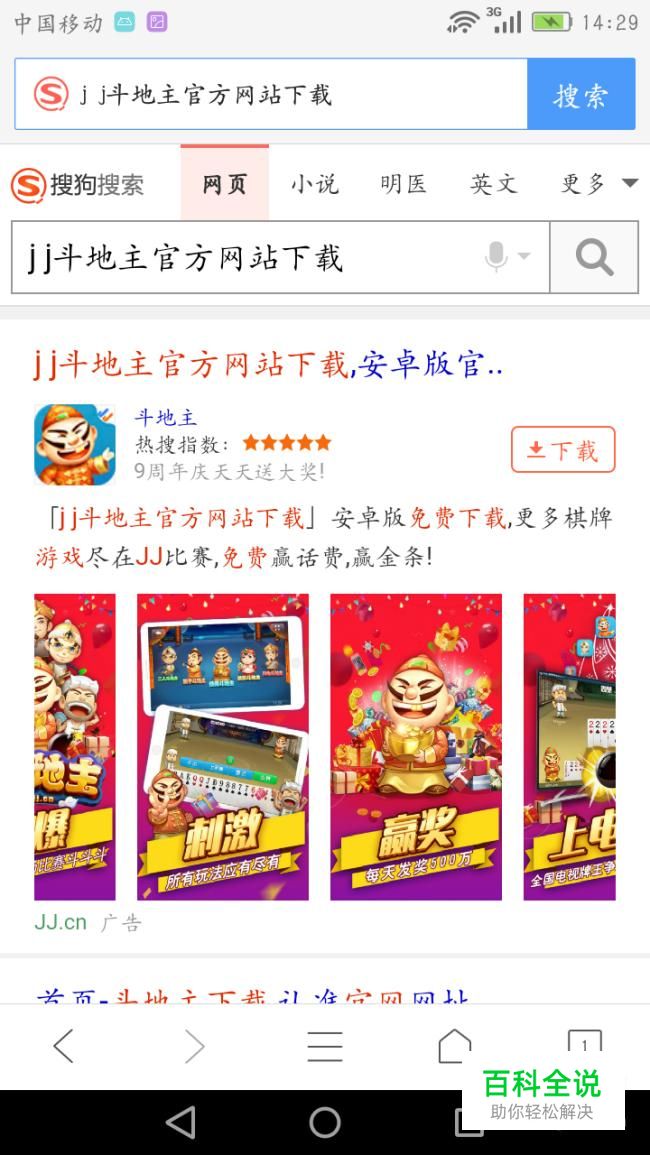Screen dimensions: 650x1155
Task: Open the browser menu
Action: (x=325, y=1046)
